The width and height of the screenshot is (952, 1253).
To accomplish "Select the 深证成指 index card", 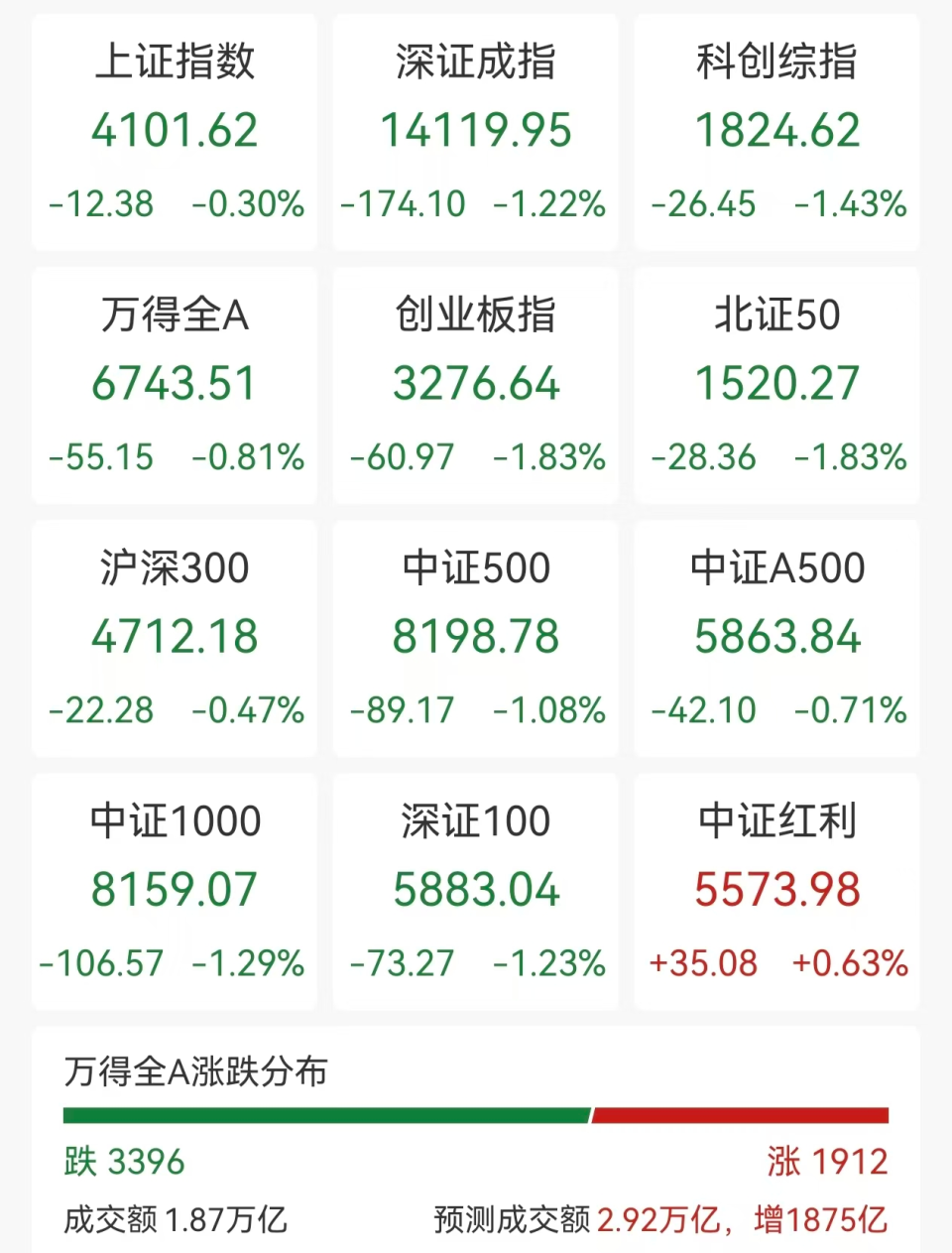I will coord(476,129).
